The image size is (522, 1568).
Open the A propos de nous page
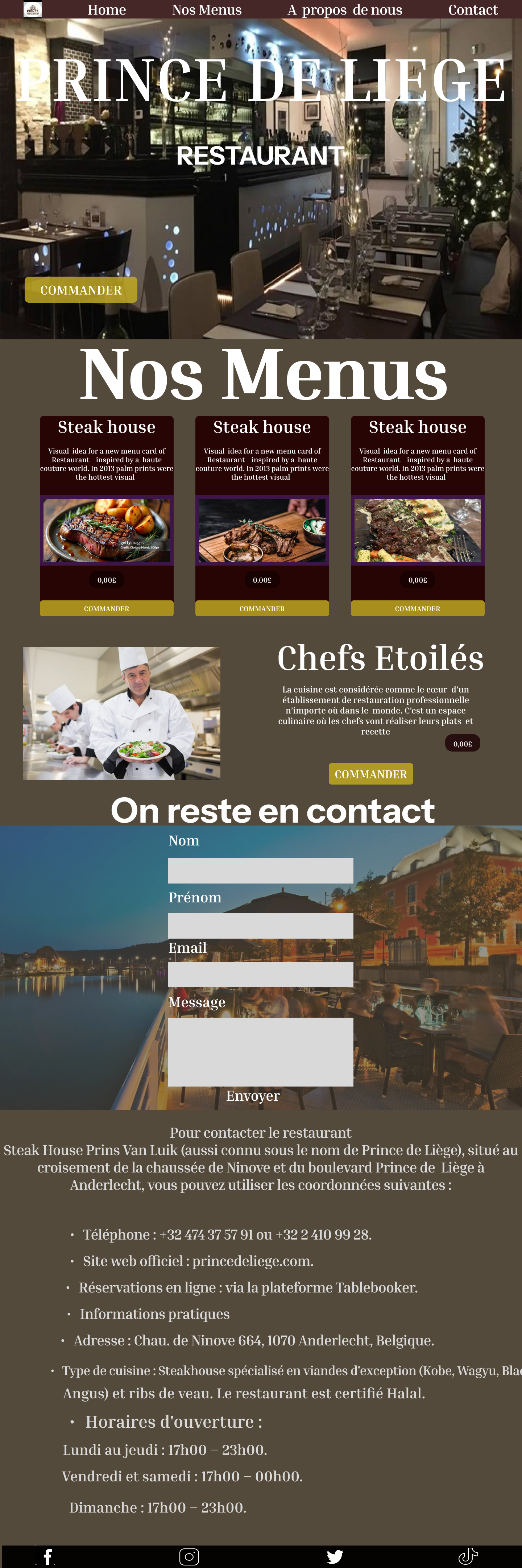point(344,10)
